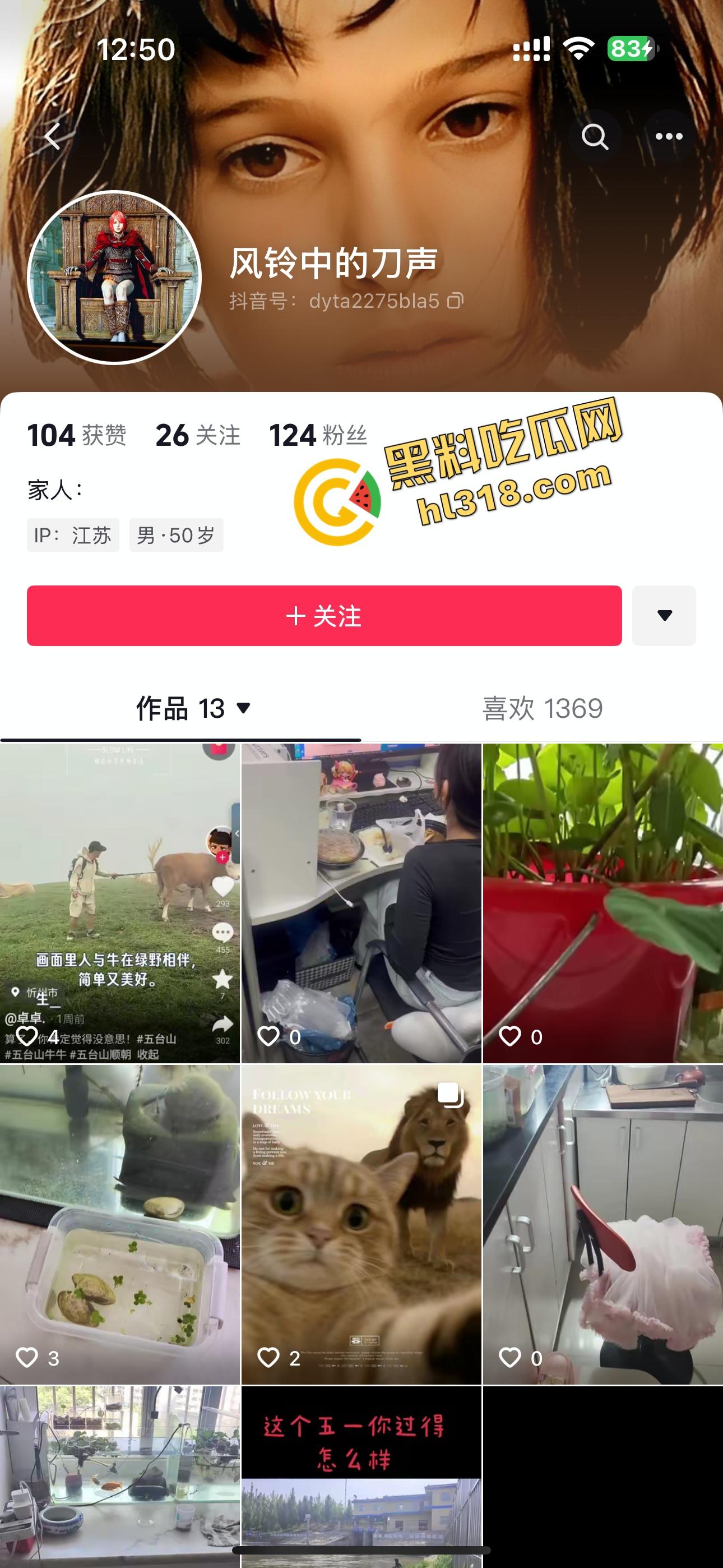
Task: Open the clams in plastic container video
Action: [x=120, y=1224]
